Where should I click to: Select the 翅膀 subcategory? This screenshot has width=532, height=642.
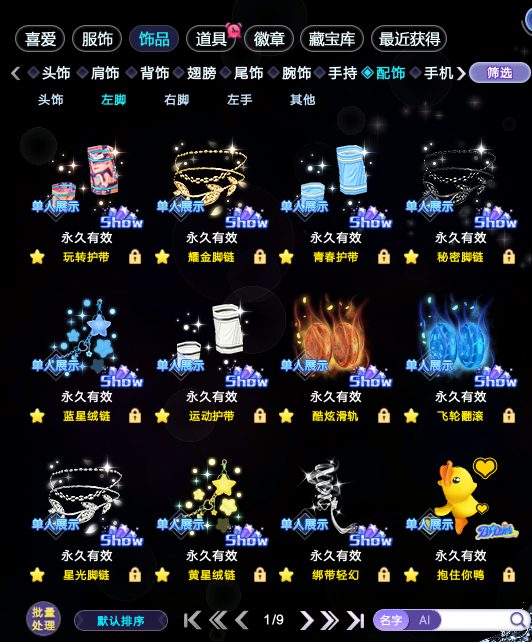[201, 73]
